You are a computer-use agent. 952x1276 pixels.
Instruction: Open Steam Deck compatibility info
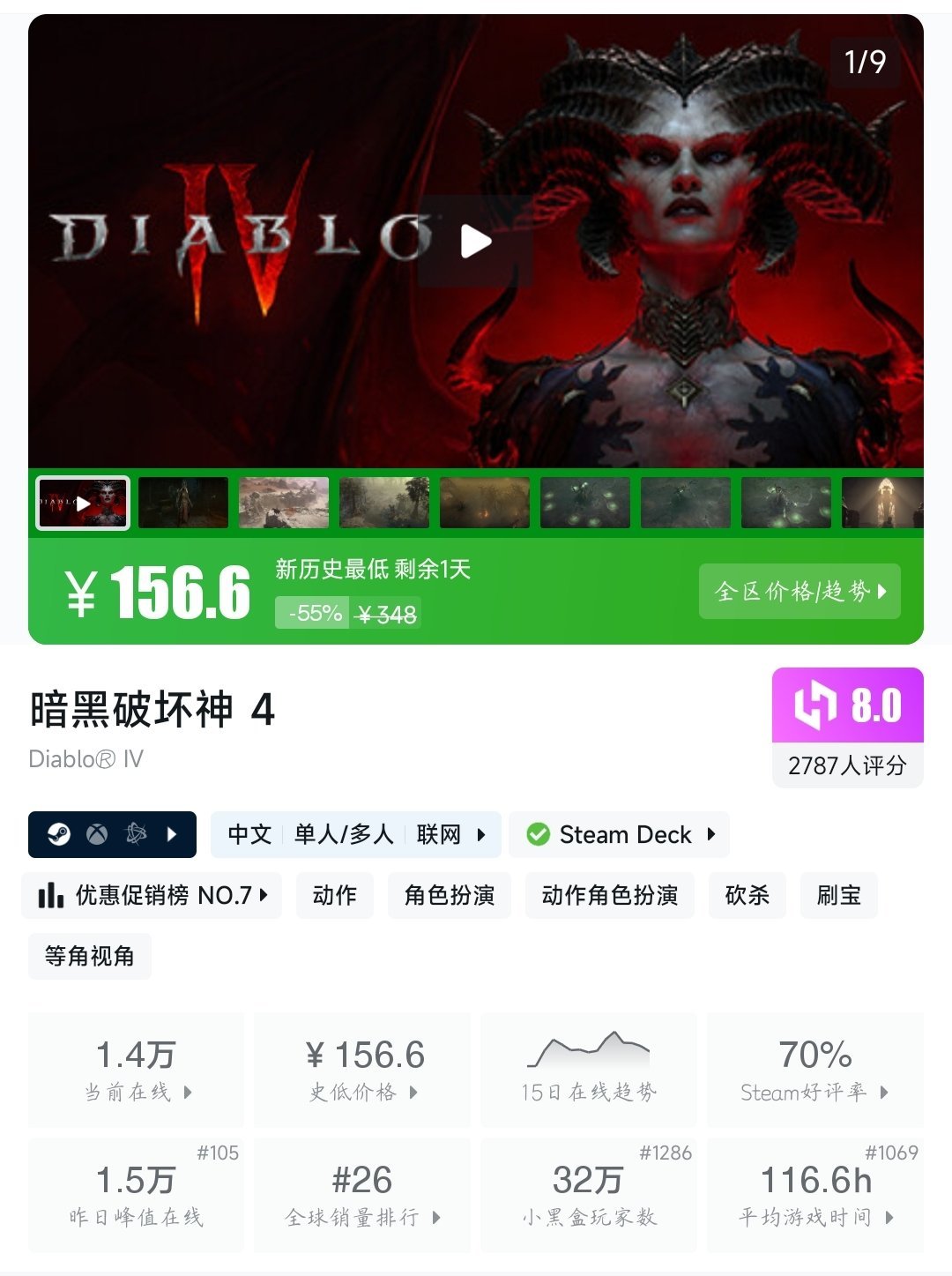click(x=620, y=834)
